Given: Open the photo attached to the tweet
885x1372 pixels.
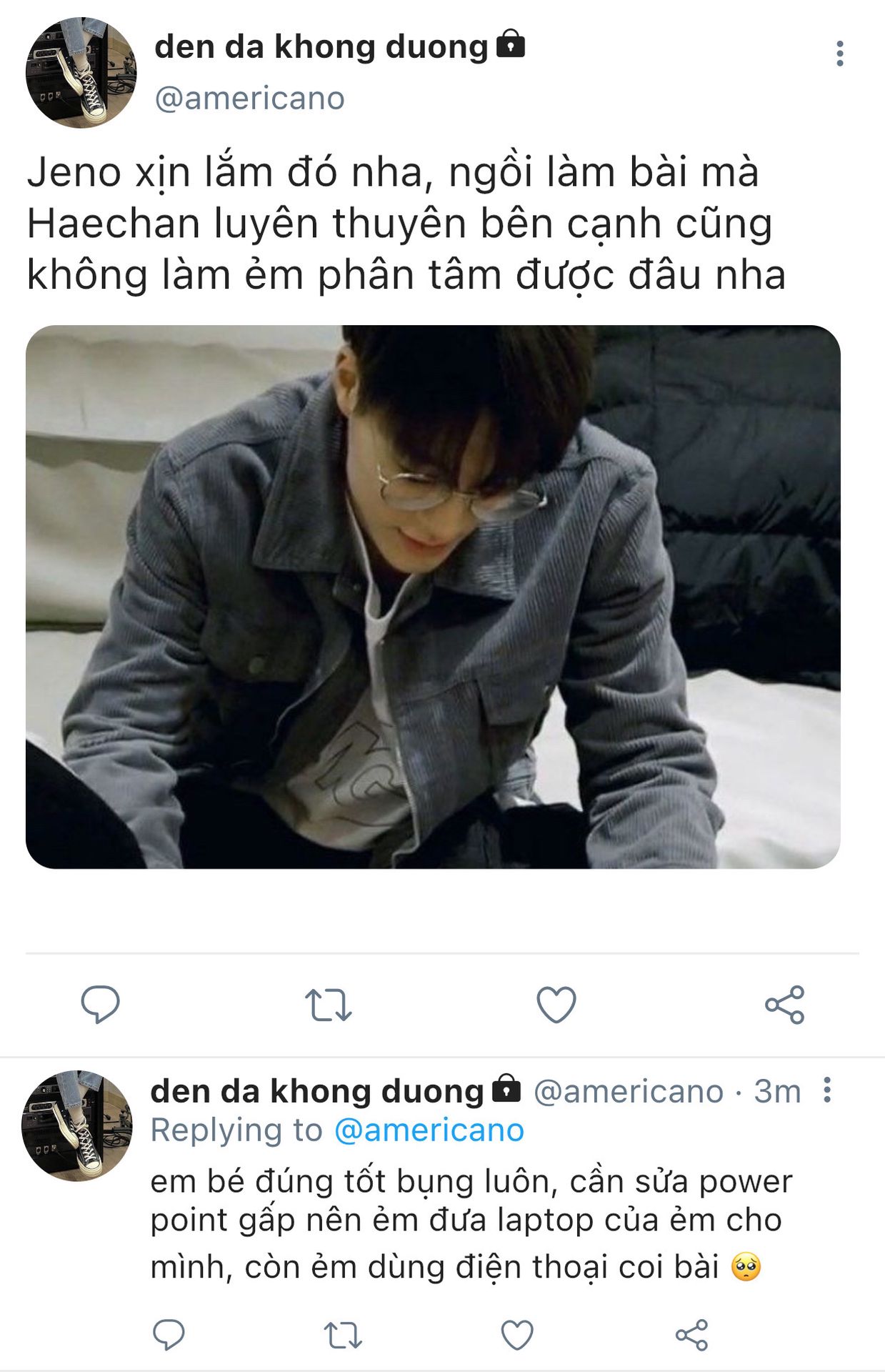Looking at the screenshot, I should pyautogui.click(x=433, y=597).
